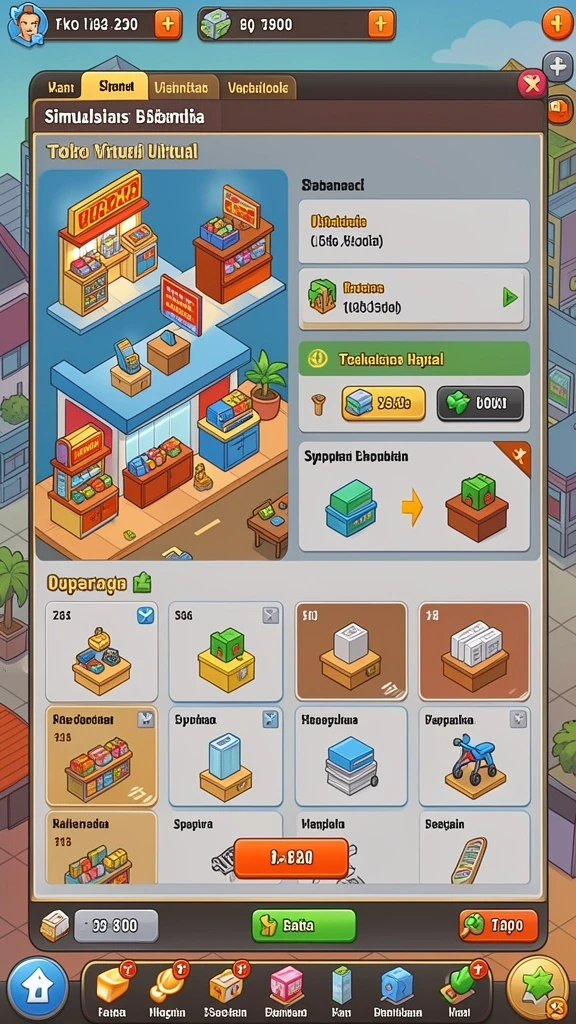Open the upgrade card with the orange arrow
The image size is (576, 1024).
coord(414,496)
